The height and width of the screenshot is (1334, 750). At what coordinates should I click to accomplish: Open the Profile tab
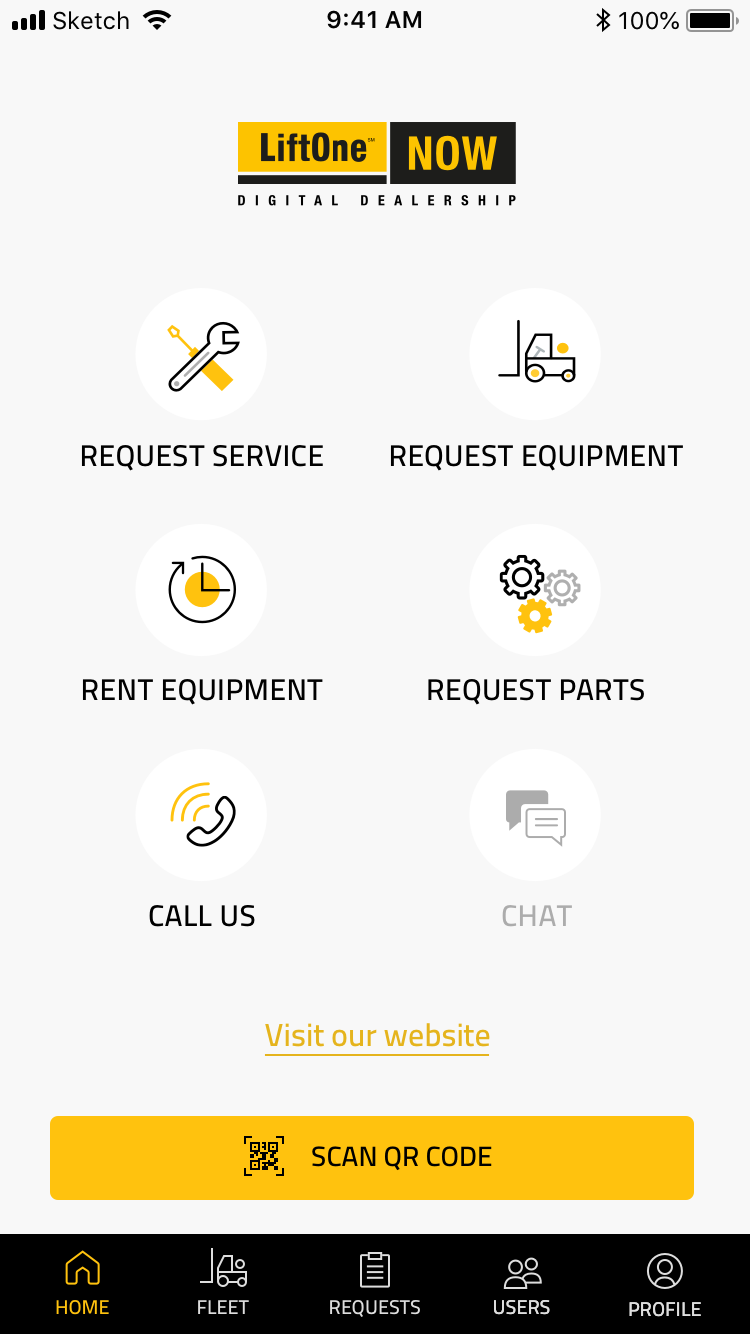tap(664, 1283)
